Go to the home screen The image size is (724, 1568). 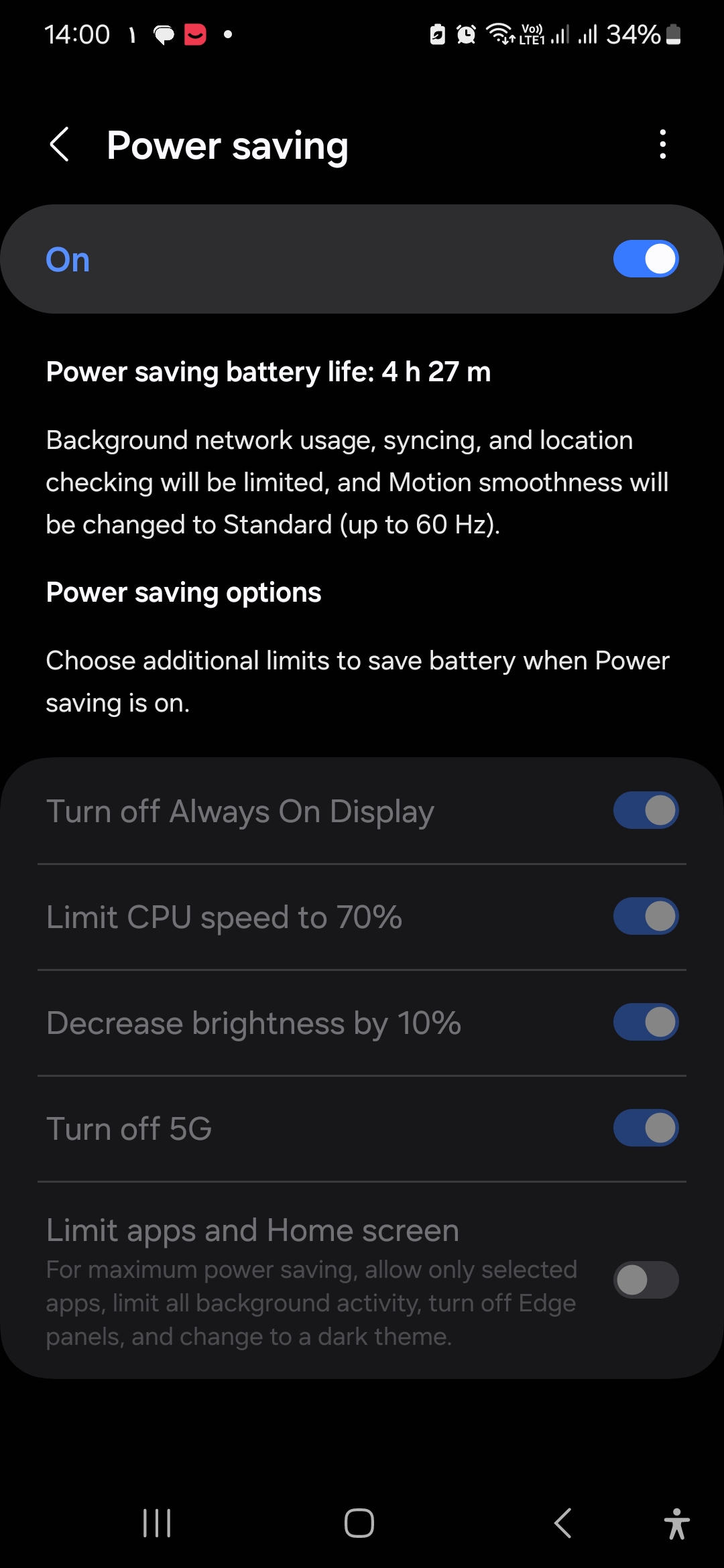pos(359,1523)
